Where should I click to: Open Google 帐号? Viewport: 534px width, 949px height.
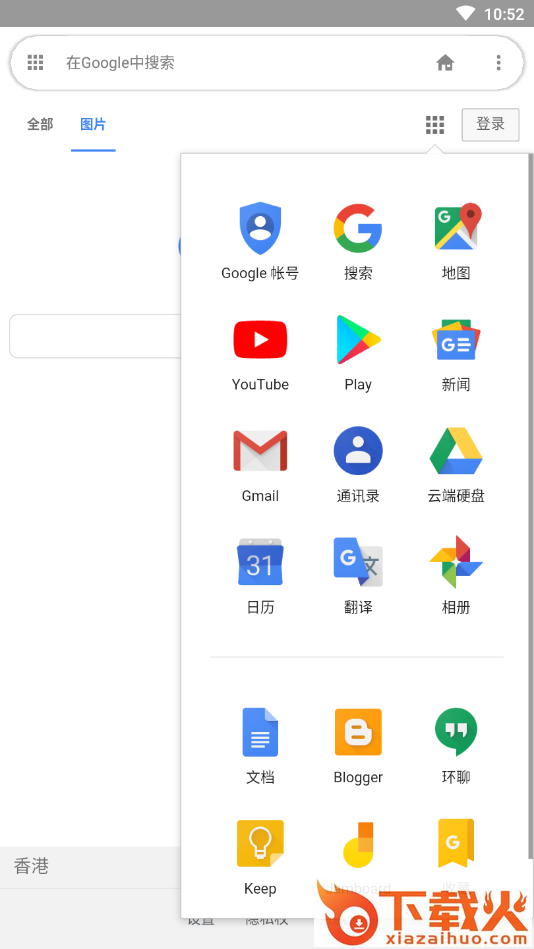[x=260, y=240]
